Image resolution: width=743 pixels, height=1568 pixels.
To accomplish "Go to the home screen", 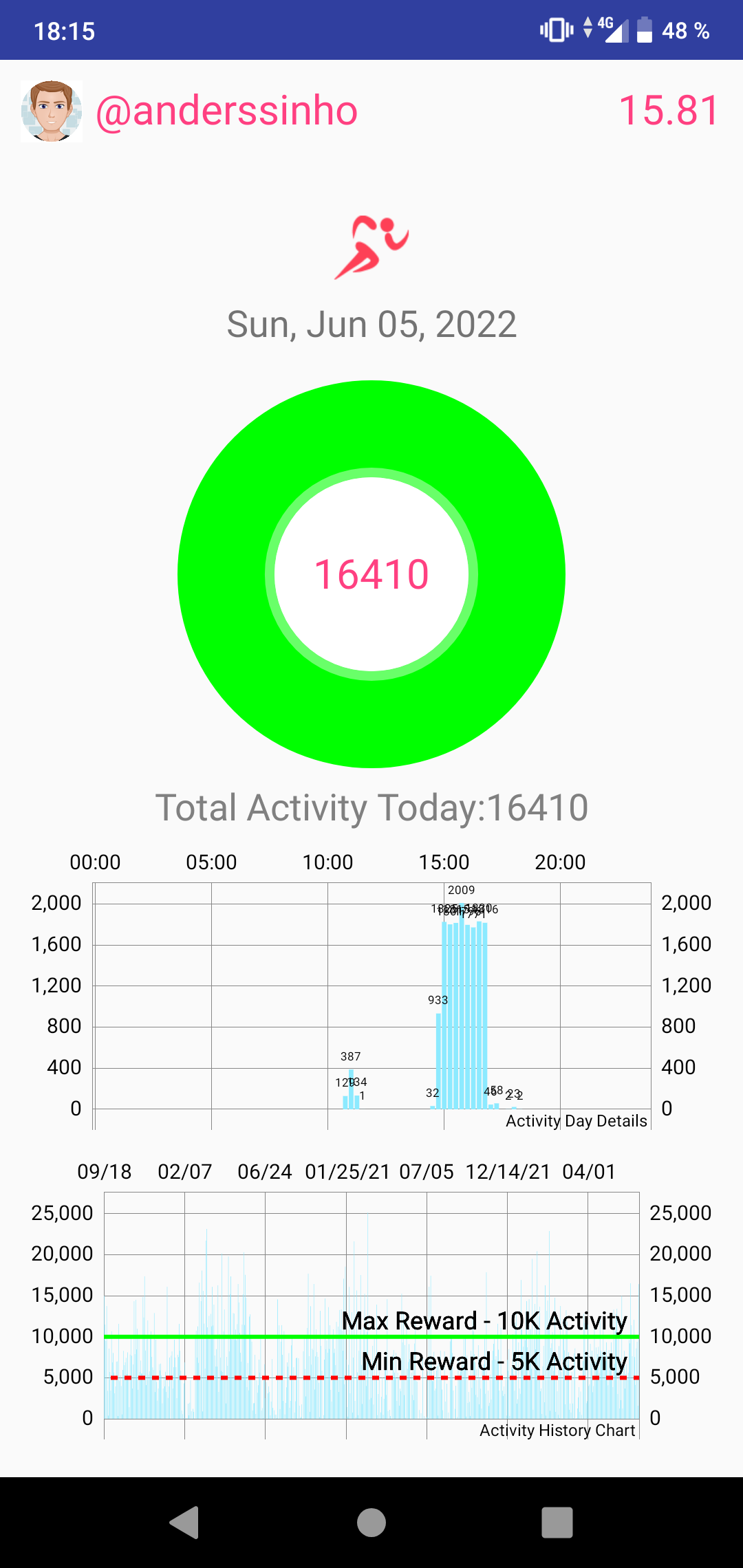I will pos(371,1522).
